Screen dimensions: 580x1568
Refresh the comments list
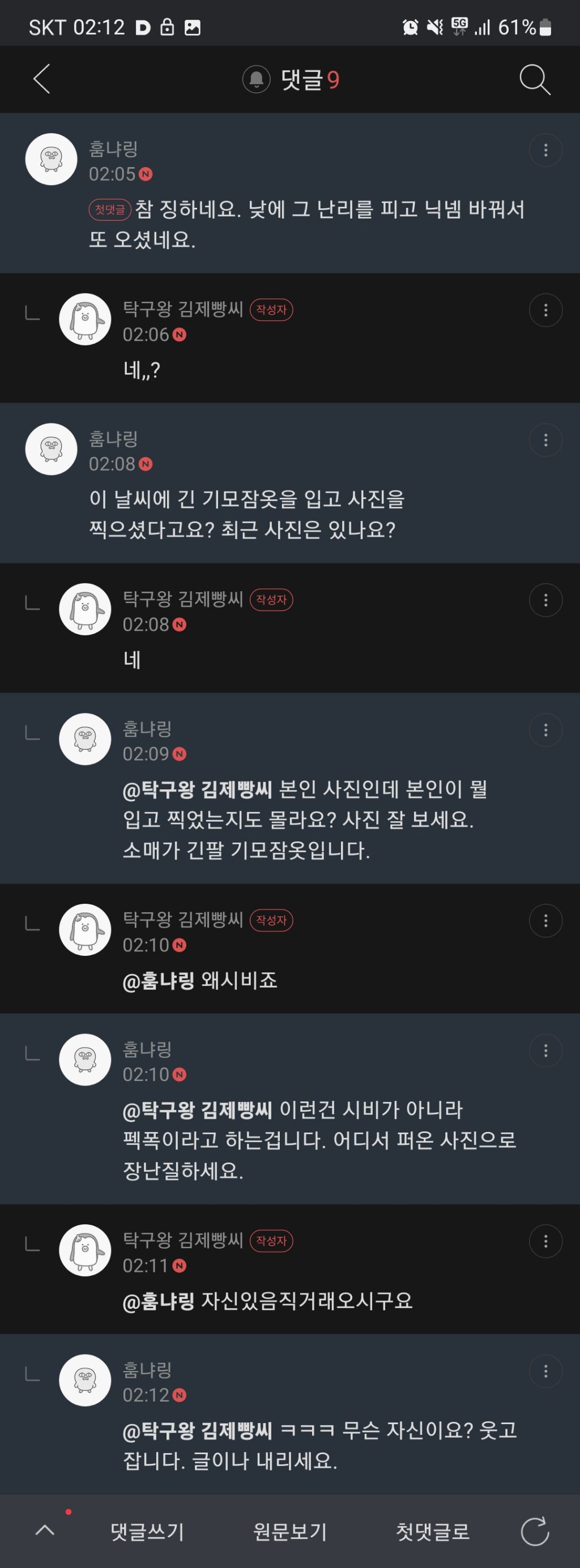point(535,1531)
